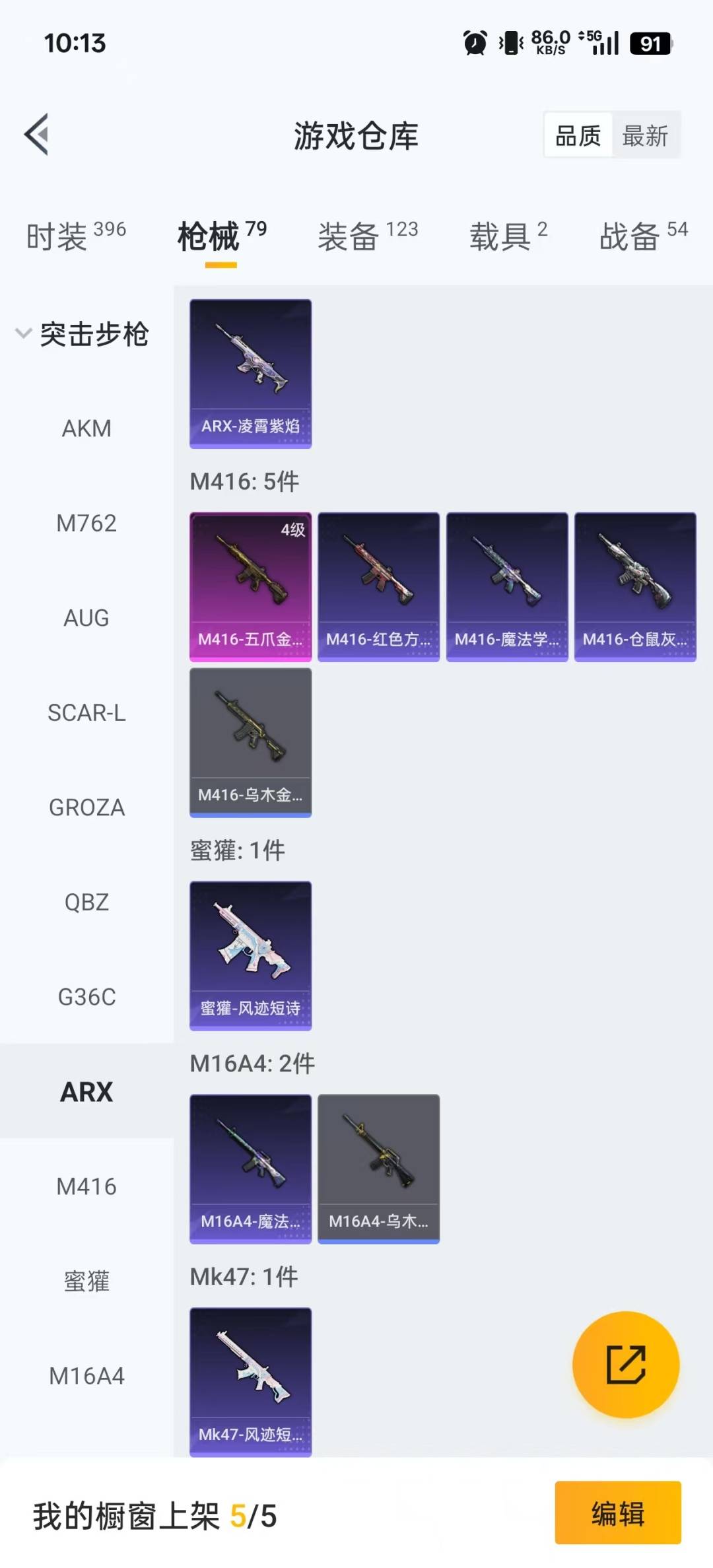Select M16A4 in the sidebar
713x1568 pixels.
[x=86, y=1376]
